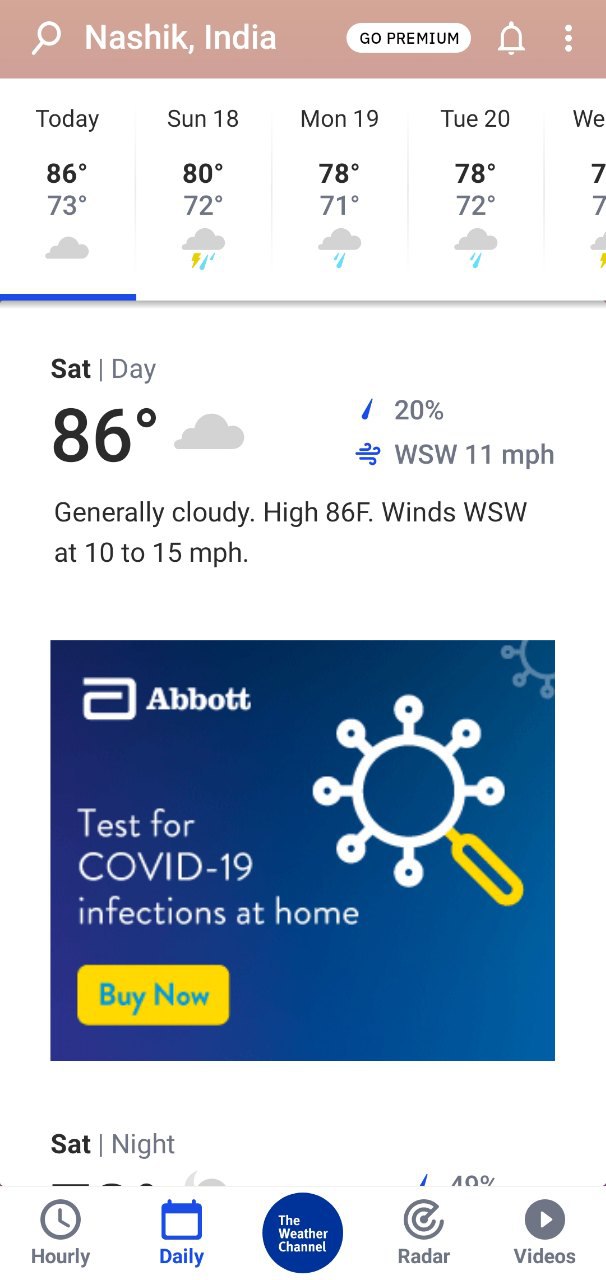Show the Tue 20 forecast

[x=475, y=187]
